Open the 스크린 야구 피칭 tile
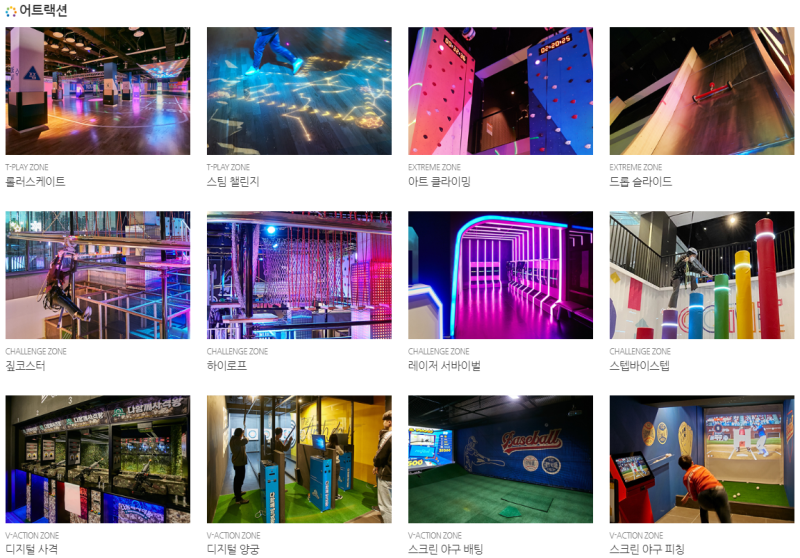The height and width of the screenshot is (558, 800). pyautogui.click(x=701, y=459)
